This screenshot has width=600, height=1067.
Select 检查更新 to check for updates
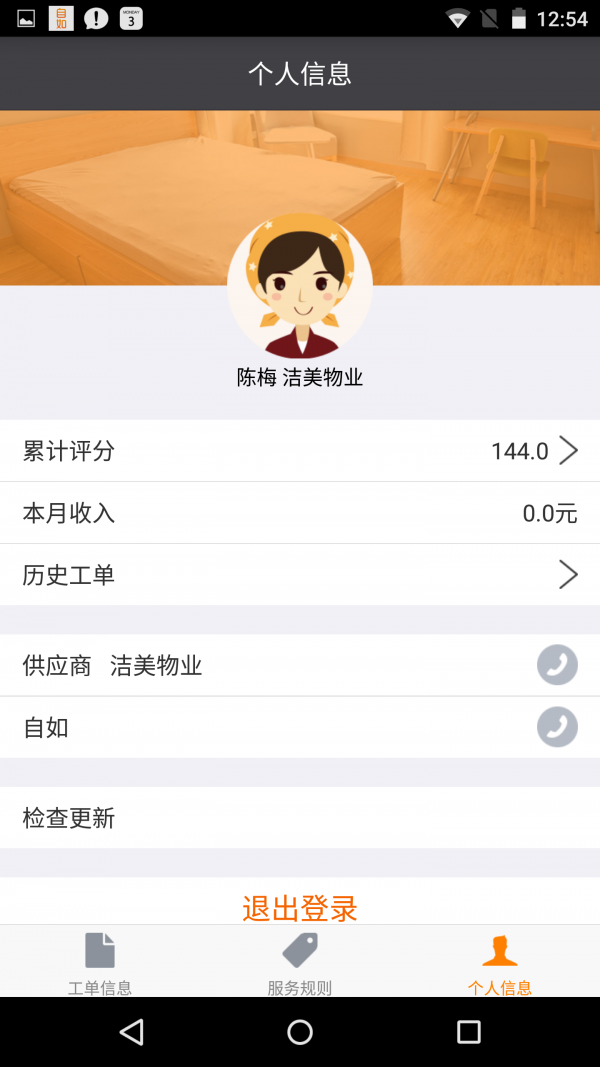pos(300,818)
